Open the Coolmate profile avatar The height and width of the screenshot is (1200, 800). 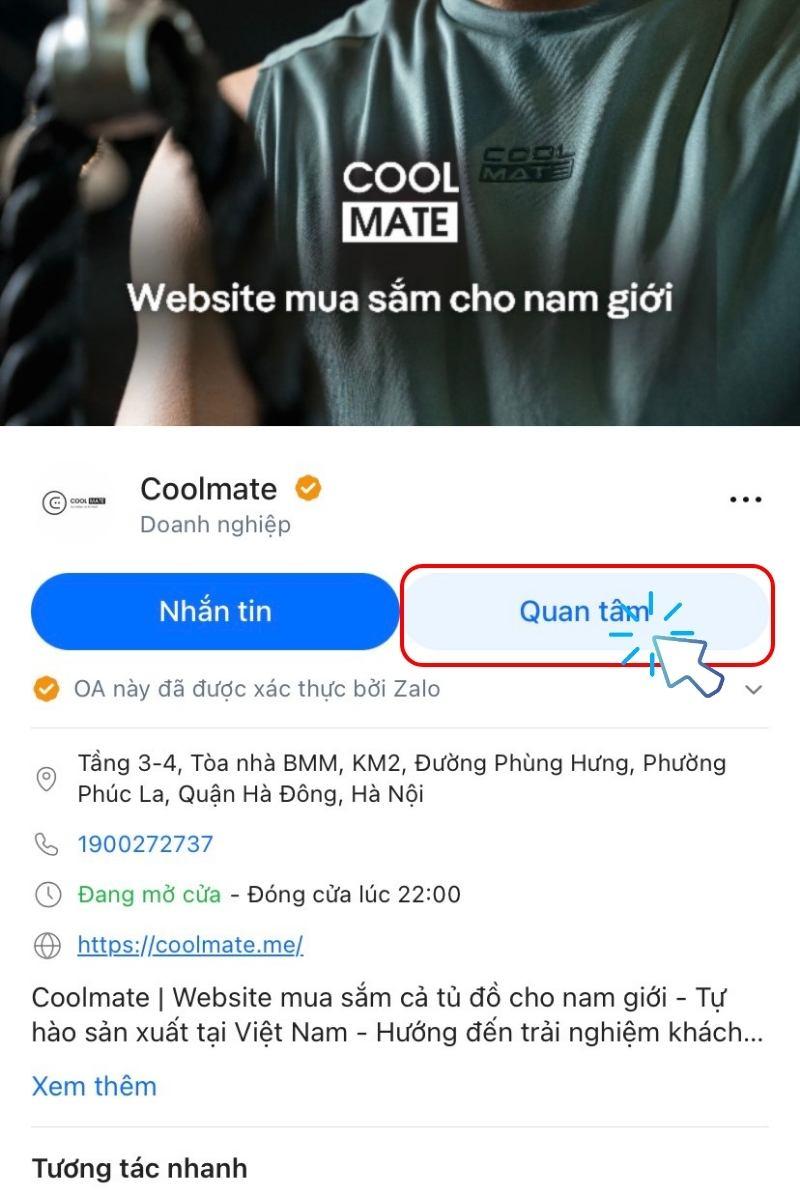[x=74, y=502]
